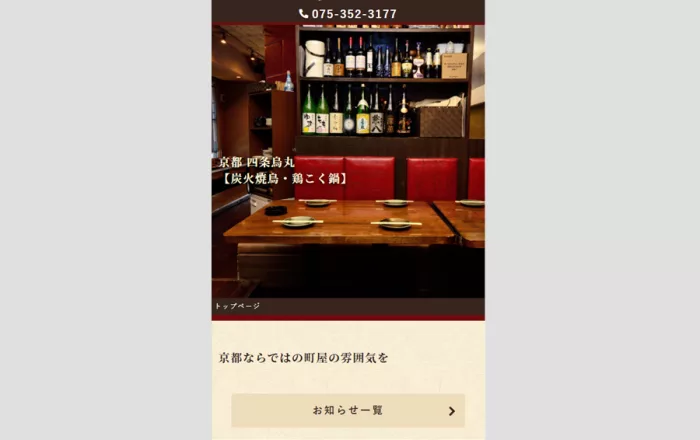Call the phone number 075-352-3177
The height and width of the screenshot is (440, 700).
tap(348, 14)
